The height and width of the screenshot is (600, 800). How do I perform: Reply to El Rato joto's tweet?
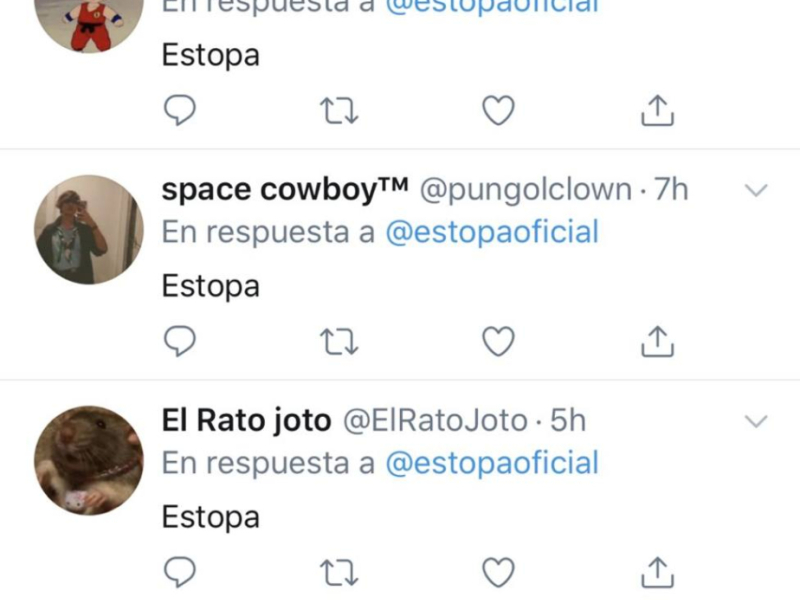179,573
